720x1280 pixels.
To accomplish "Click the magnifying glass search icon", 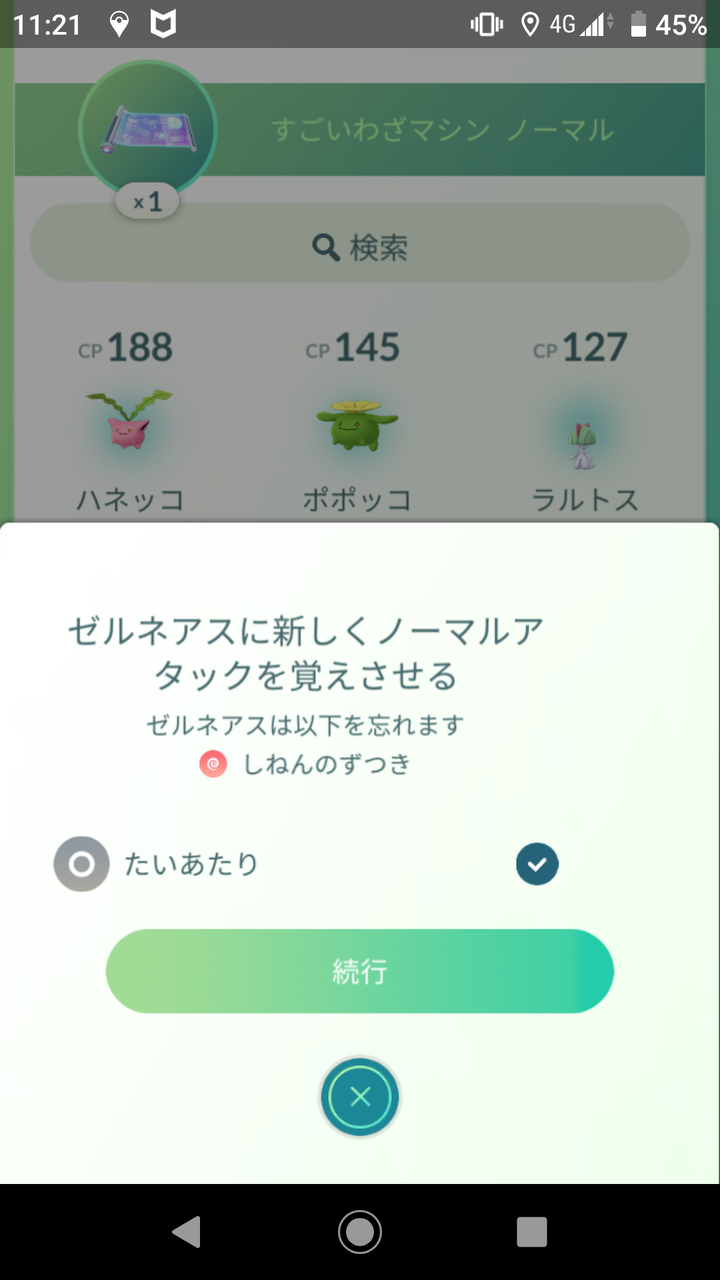I will point(324,247).
